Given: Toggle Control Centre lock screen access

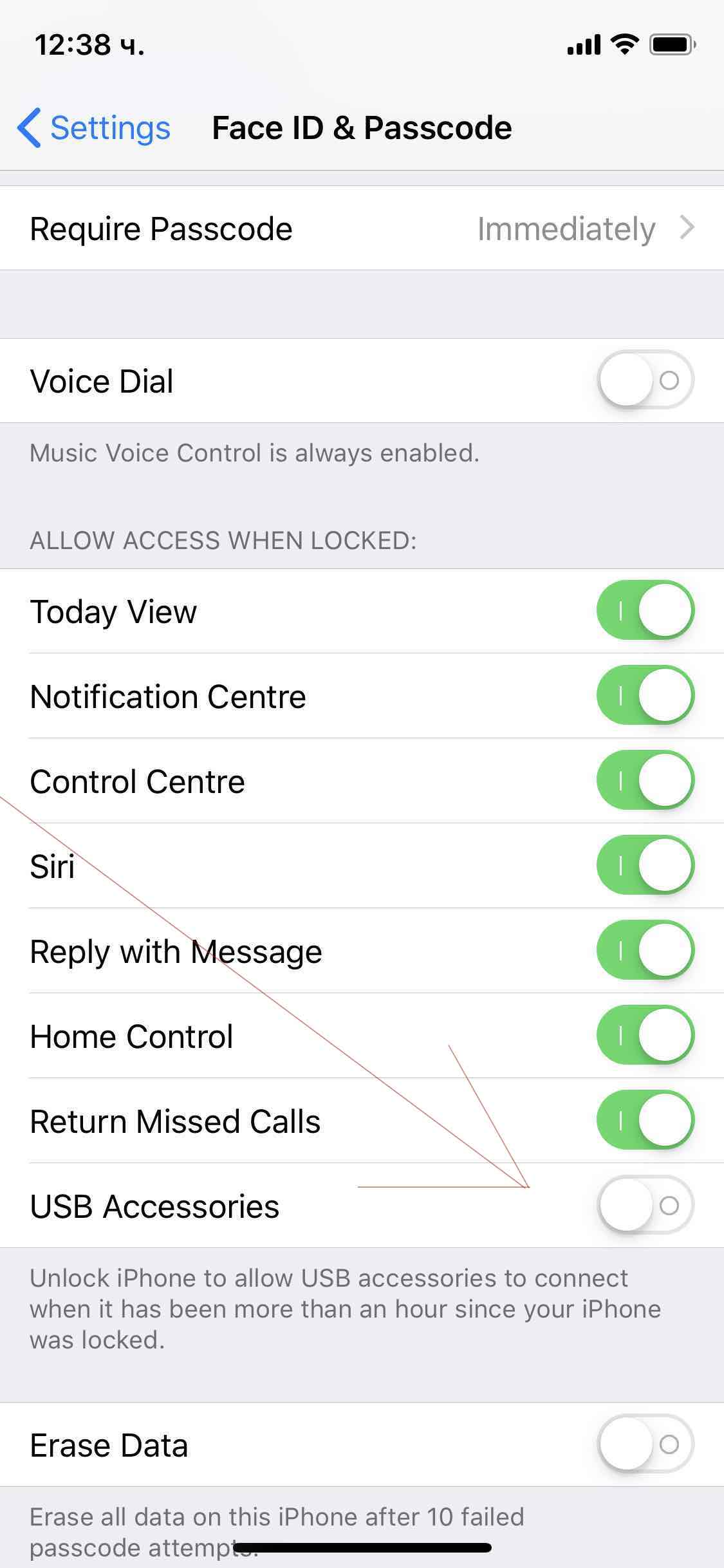Looking at the screenshot, I should pyautogui.click(x=645, y=780).
